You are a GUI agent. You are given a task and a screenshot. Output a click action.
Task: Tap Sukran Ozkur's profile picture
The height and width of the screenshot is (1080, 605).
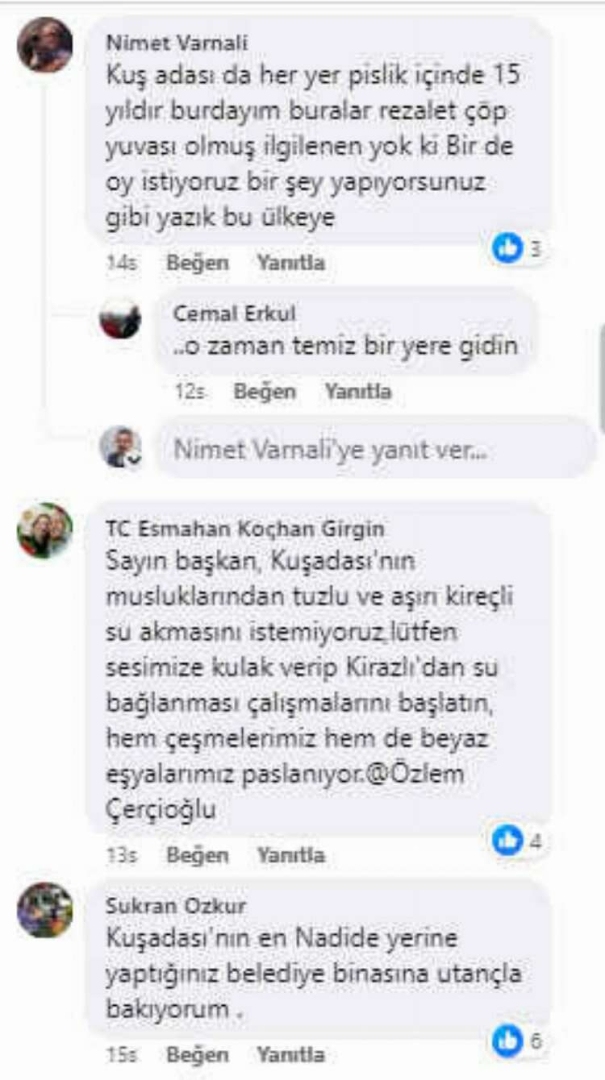tap(45, 910)
